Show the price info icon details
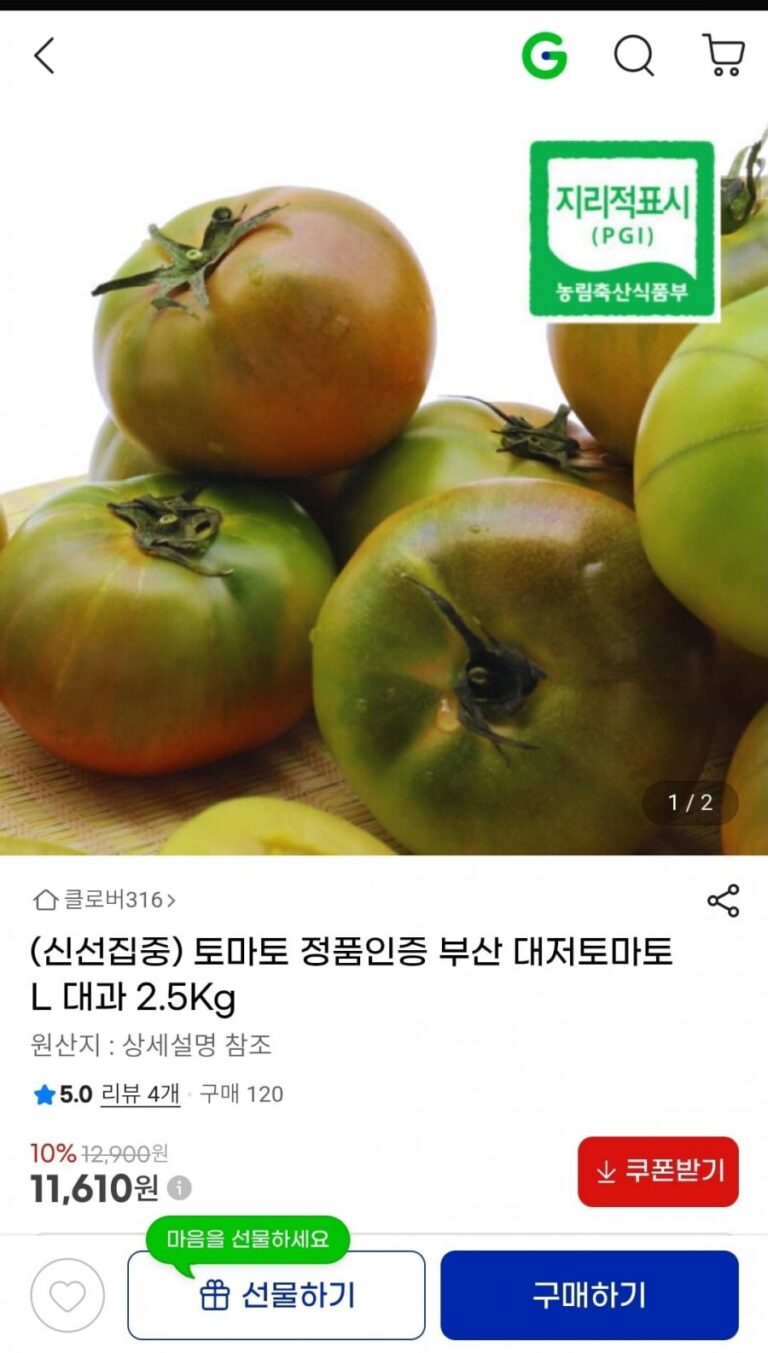This screenshot has width=768, height=1353. tap(180, 1188)
